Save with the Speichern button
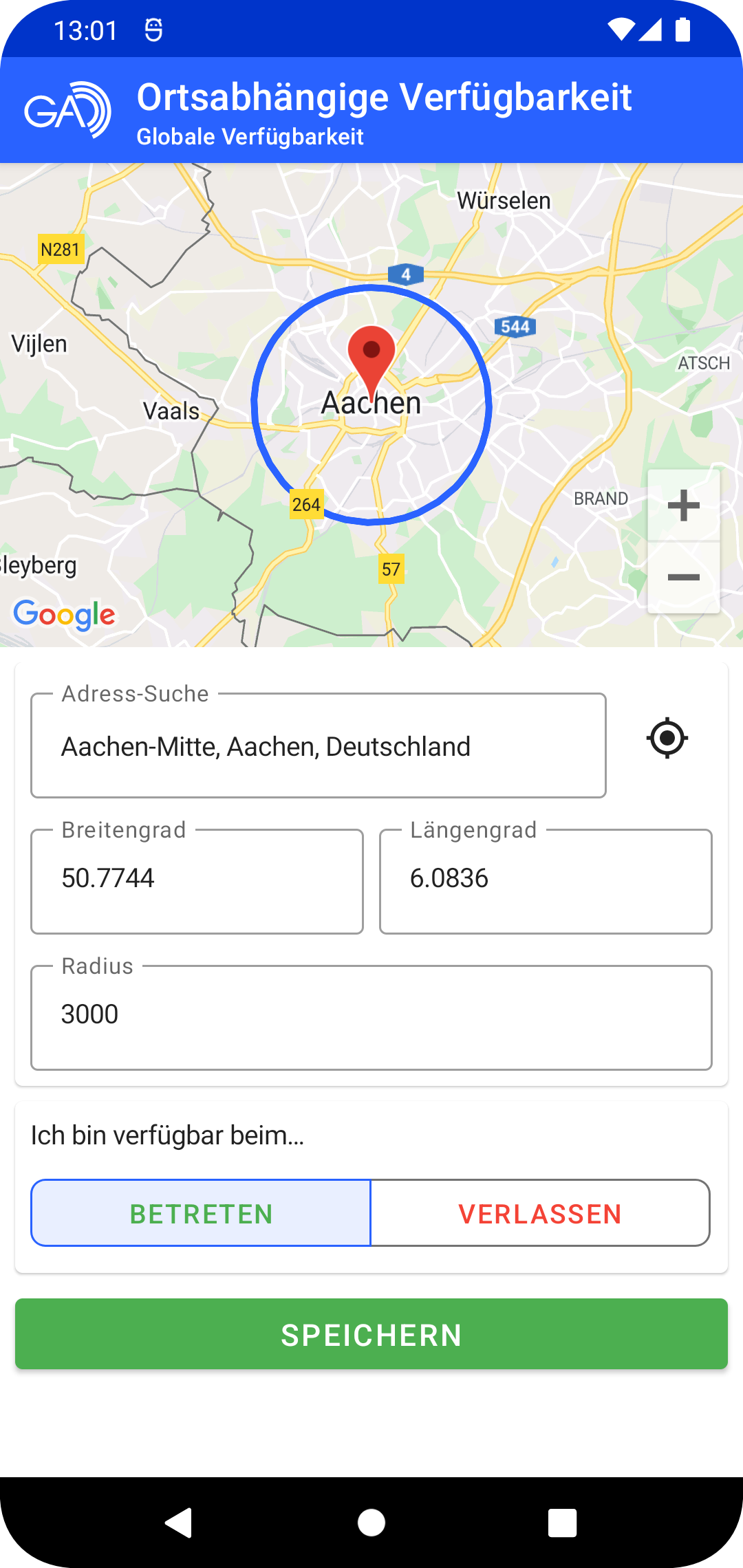The image size is (743, 1568). click(x=371, y=1334)
